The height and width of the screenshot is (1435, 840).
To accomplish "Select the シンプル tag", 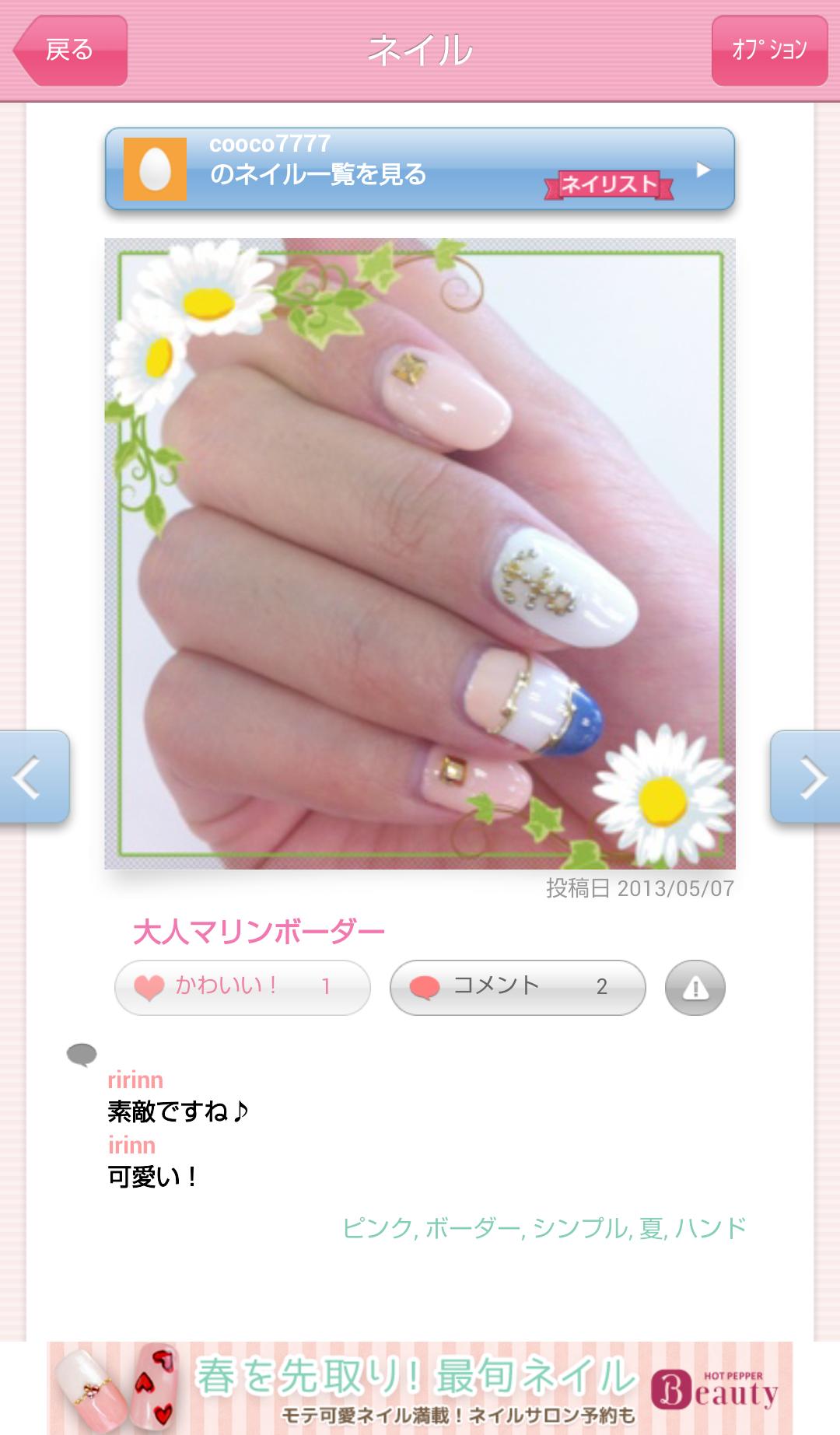I will tap(580, 1228).
